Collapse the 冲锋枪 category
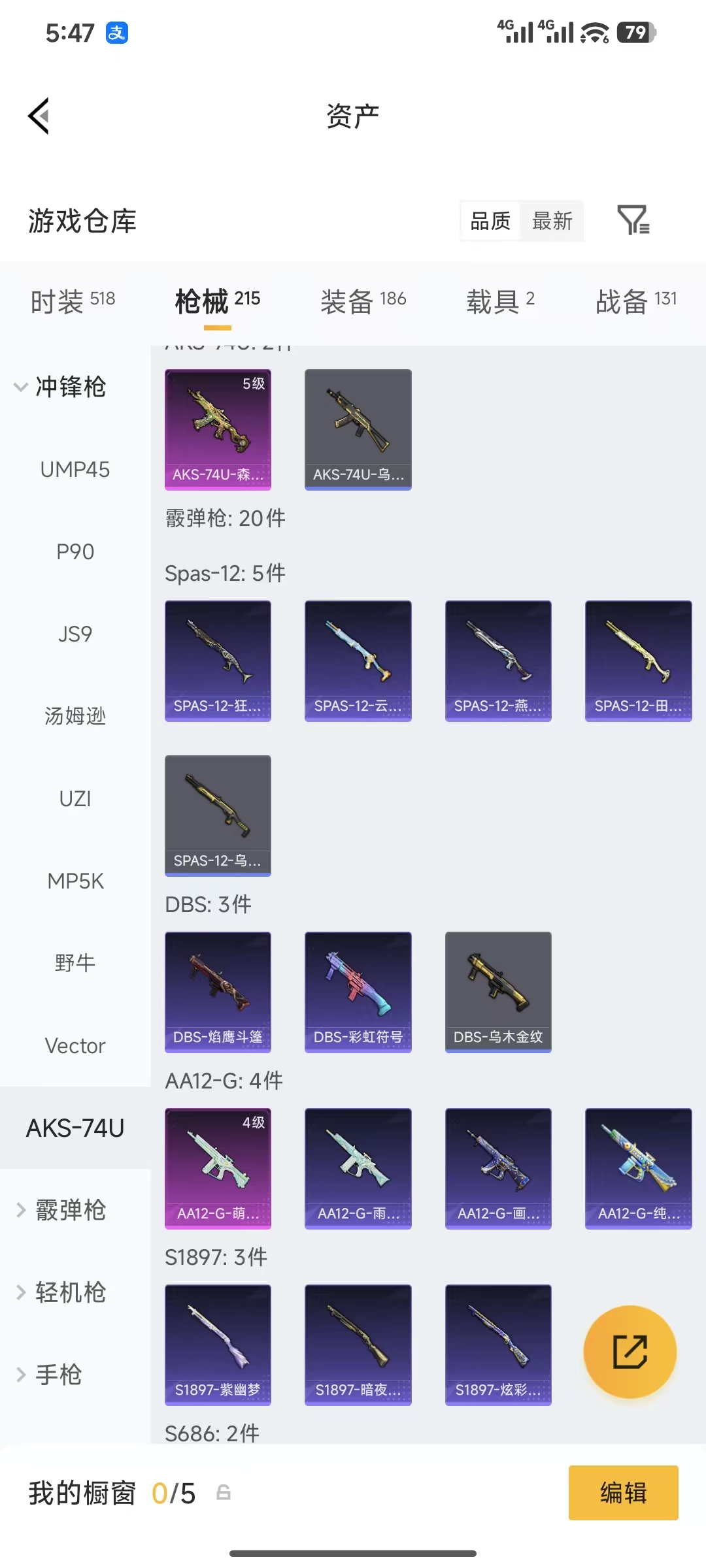 59,387
